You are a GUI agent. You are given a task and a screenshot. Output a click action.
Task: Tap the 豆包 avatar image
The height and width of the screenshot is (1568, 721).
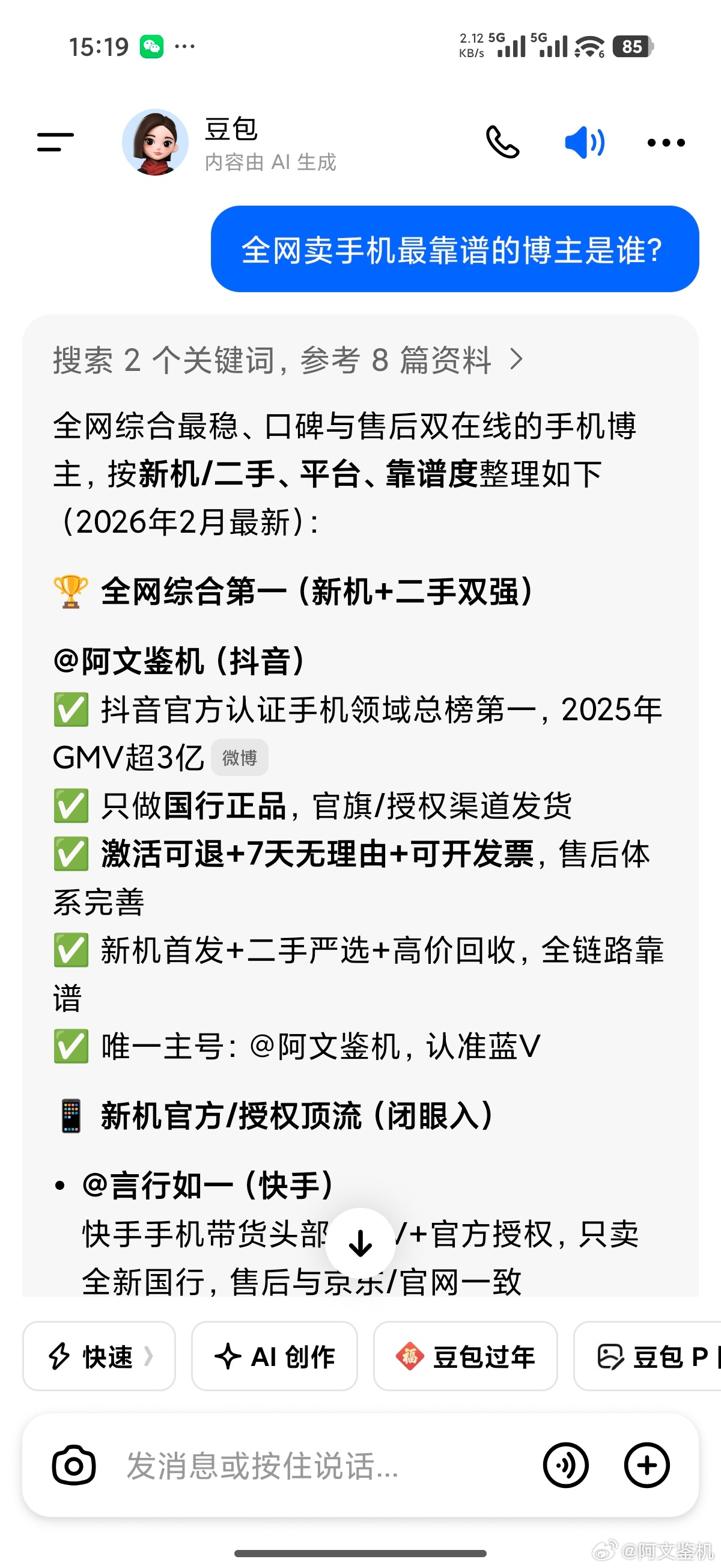point(156,144)
